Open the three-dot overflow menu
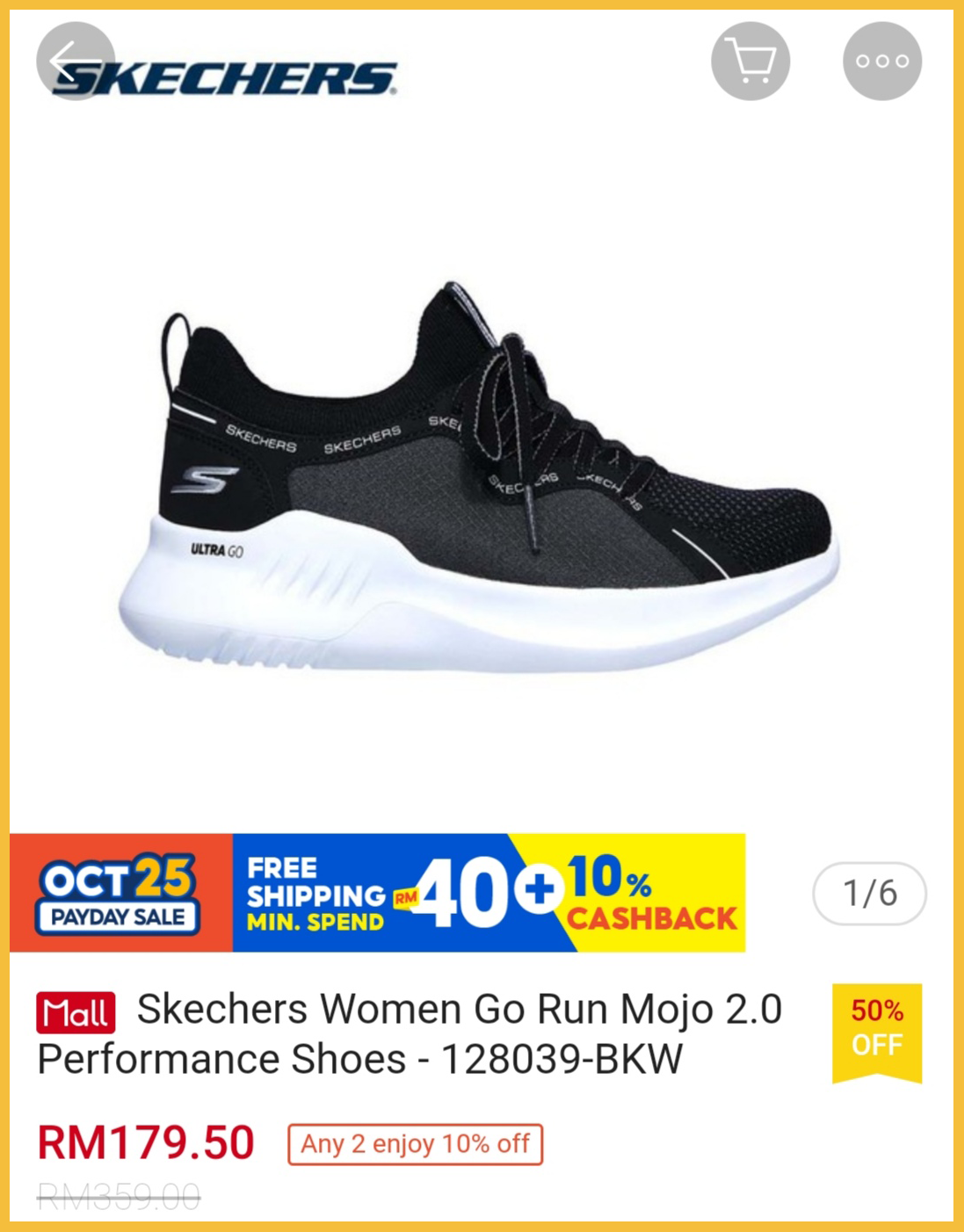The image size is (964, 1232). coord(881,61)
